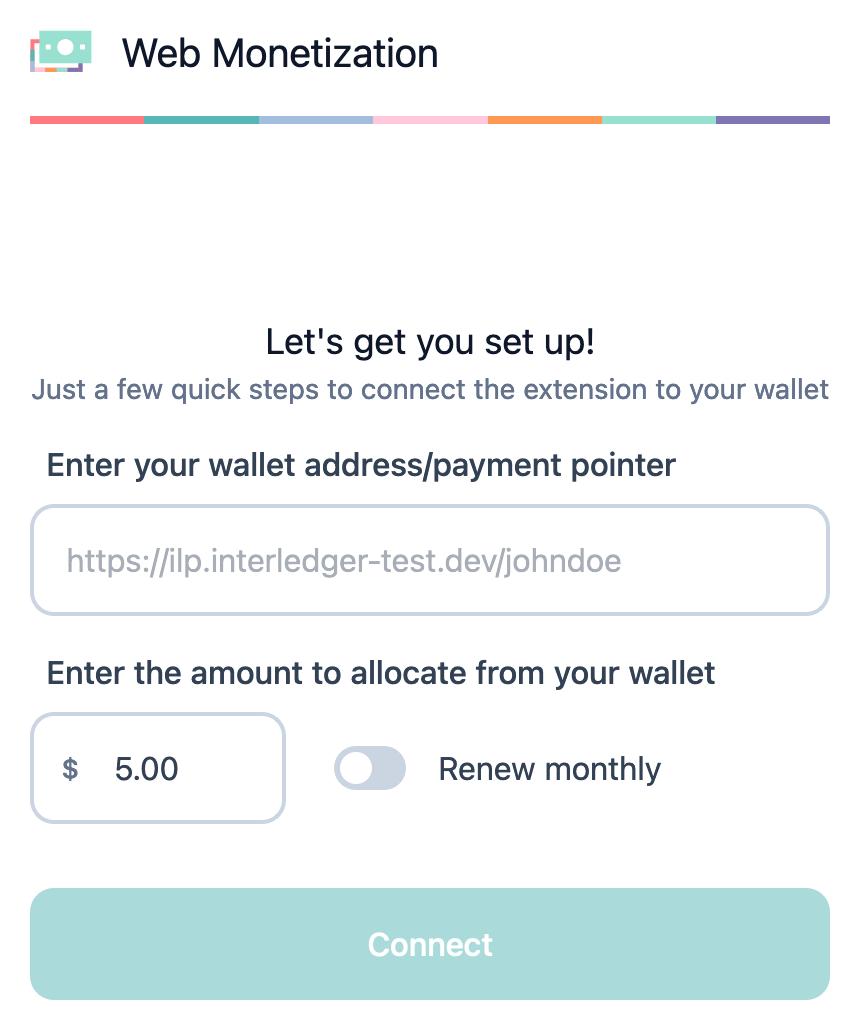Click the teal segment of the divider stripe

click(x=200, y=120)
